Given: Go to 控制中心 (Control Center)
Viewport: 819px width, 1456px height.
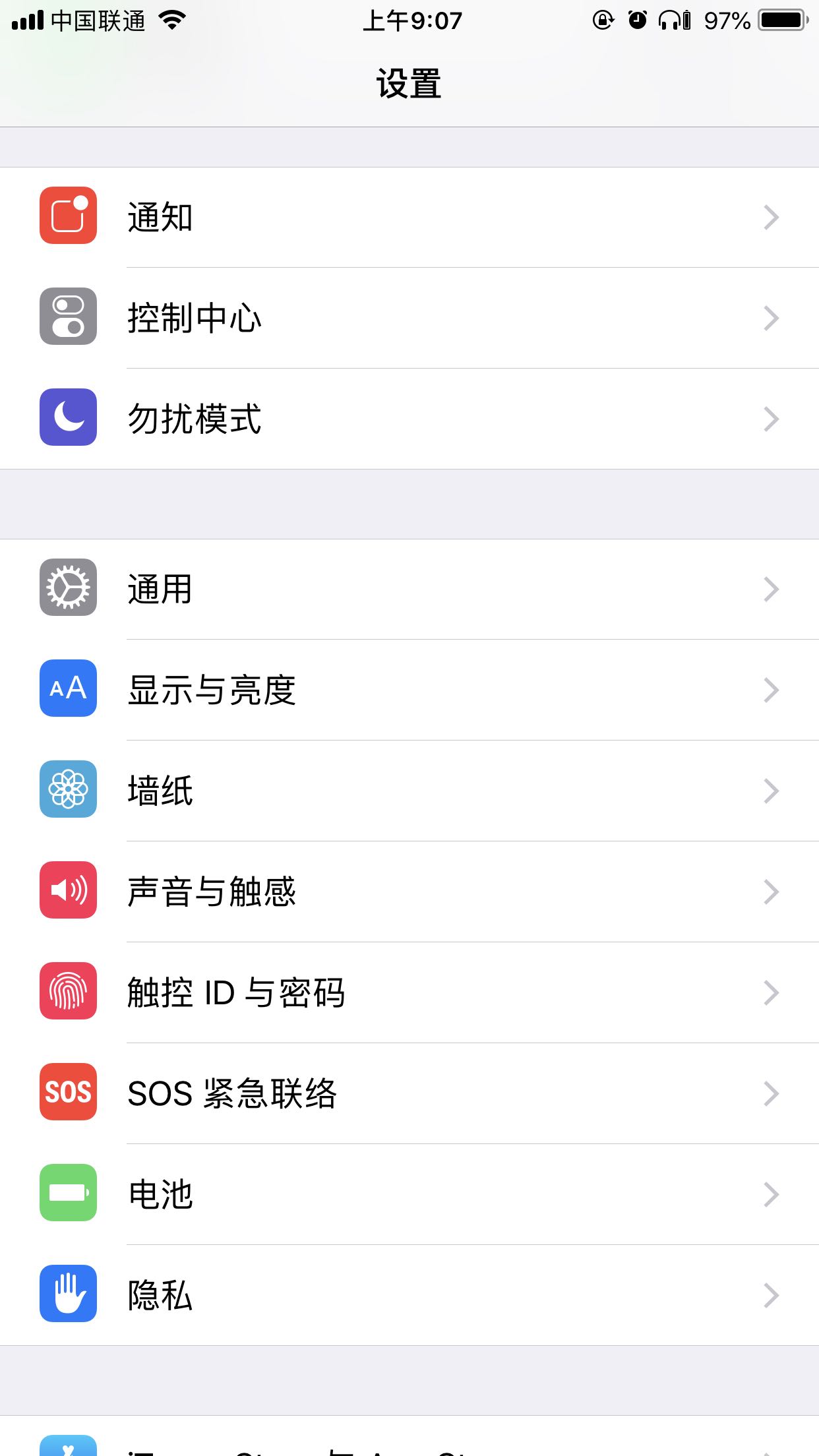Looking at the screenshot, I should point(409,318).
